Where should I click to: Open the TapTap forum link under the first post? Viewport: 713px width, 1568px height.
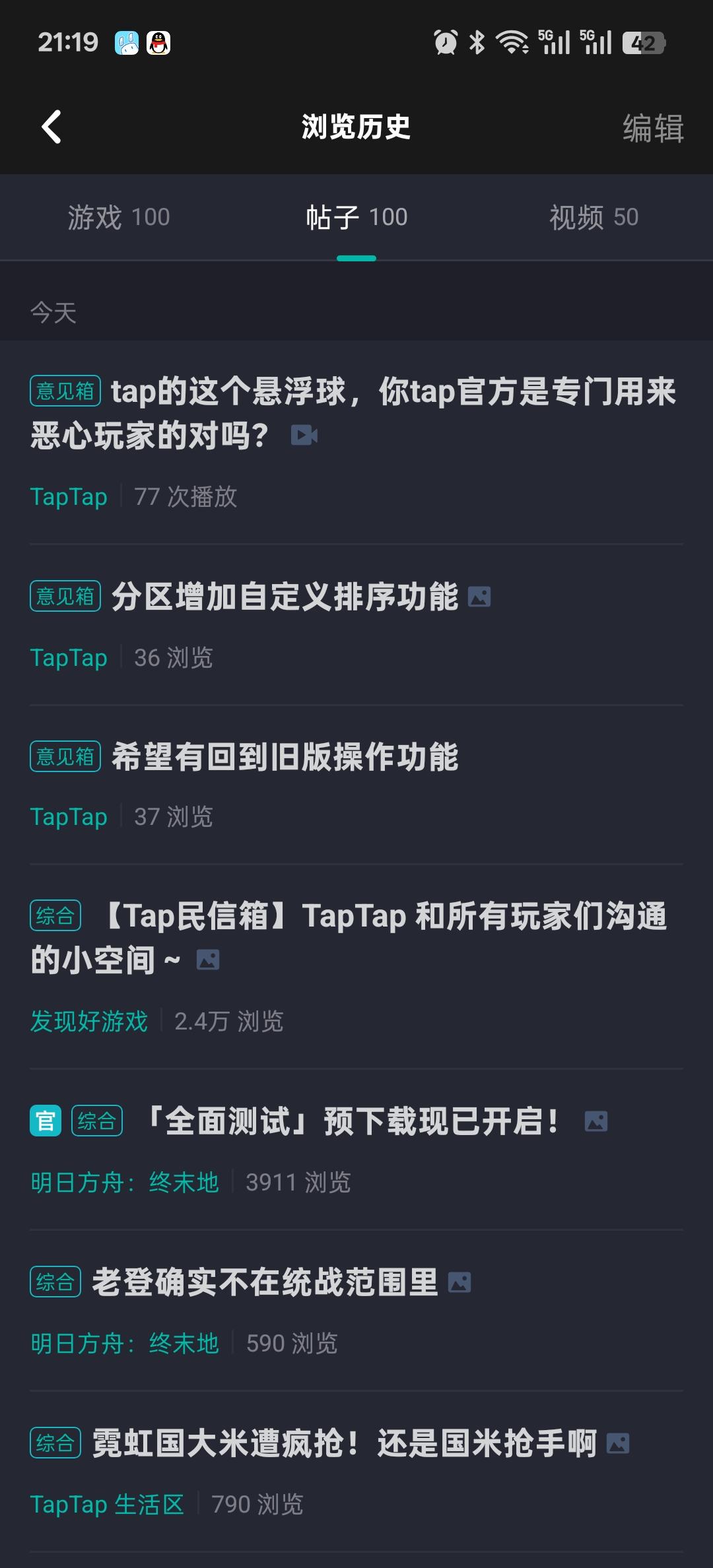point(69,496)
